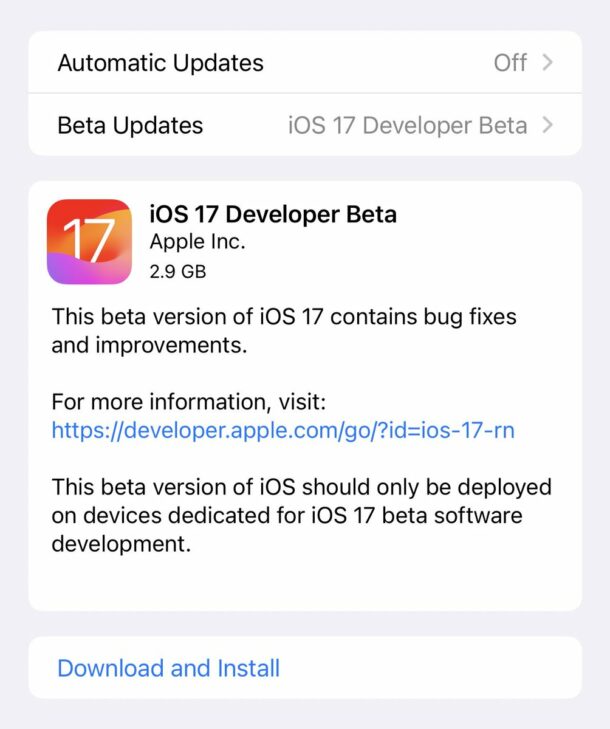610x729 pixels.
Task: Open the Beta Updates row
Action: point(304,125)
